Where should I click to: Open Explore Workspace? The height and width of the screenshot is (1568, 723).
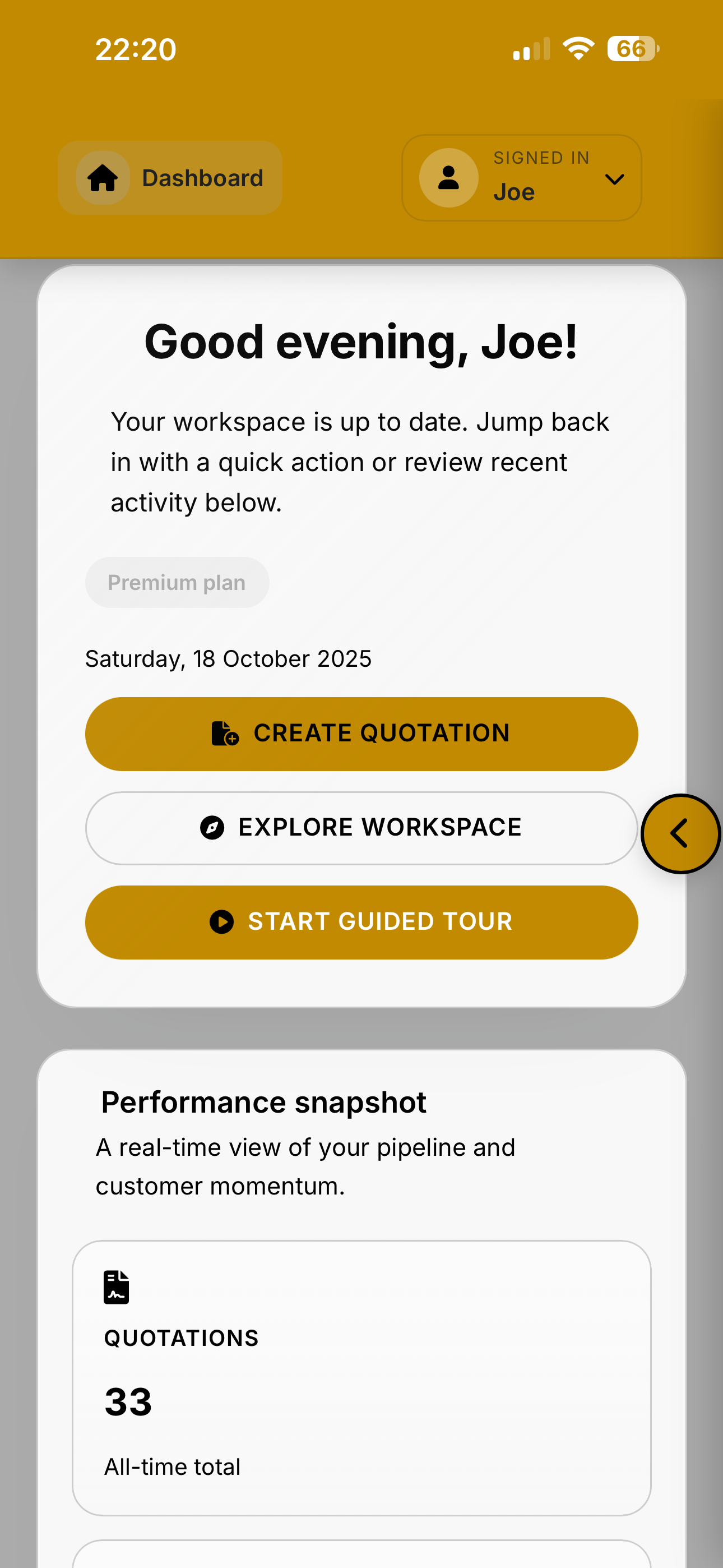(x=361, y=828)
